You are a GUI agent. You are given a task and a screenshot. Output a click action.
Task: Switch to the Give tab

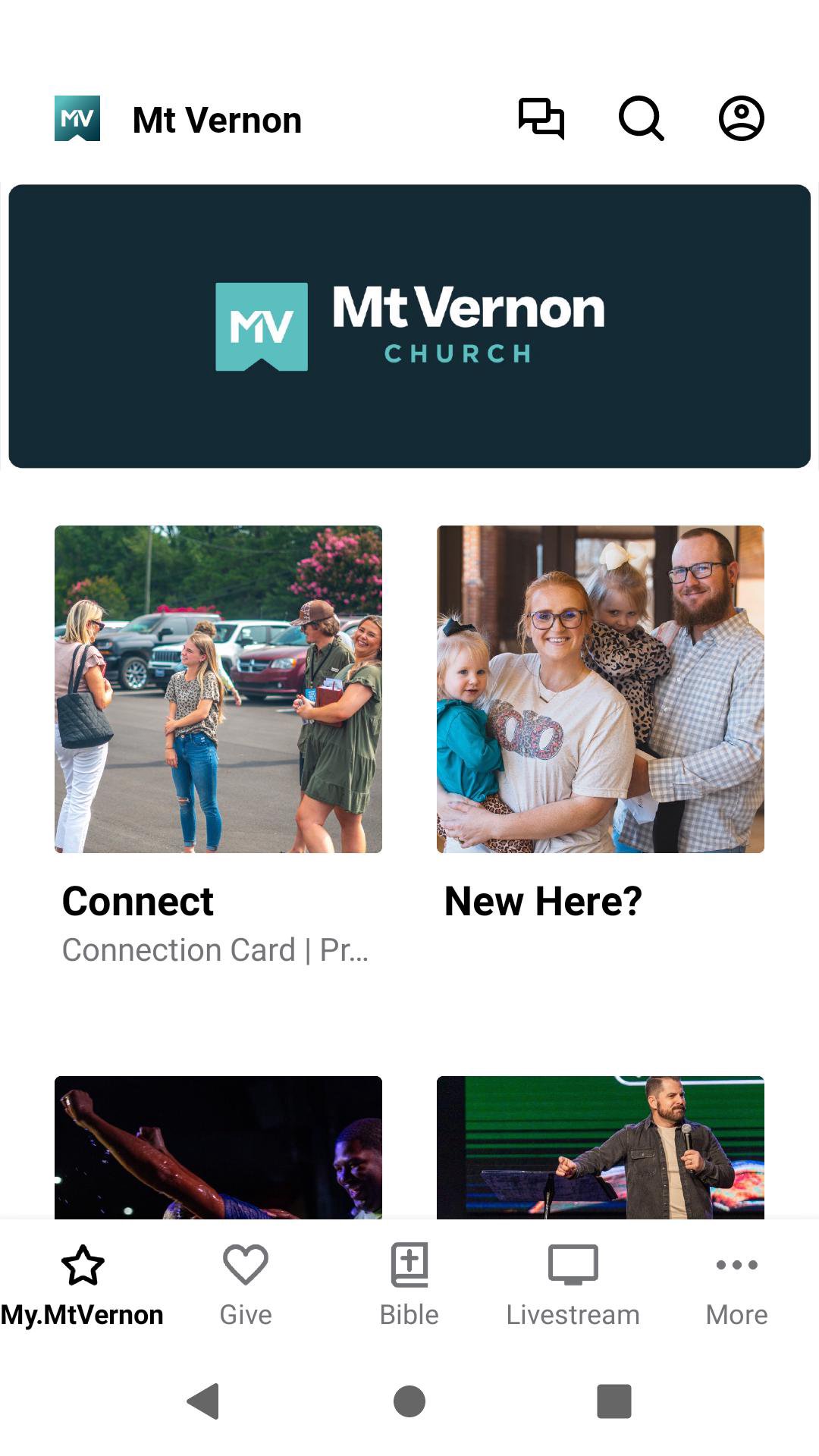[246, 1283]
